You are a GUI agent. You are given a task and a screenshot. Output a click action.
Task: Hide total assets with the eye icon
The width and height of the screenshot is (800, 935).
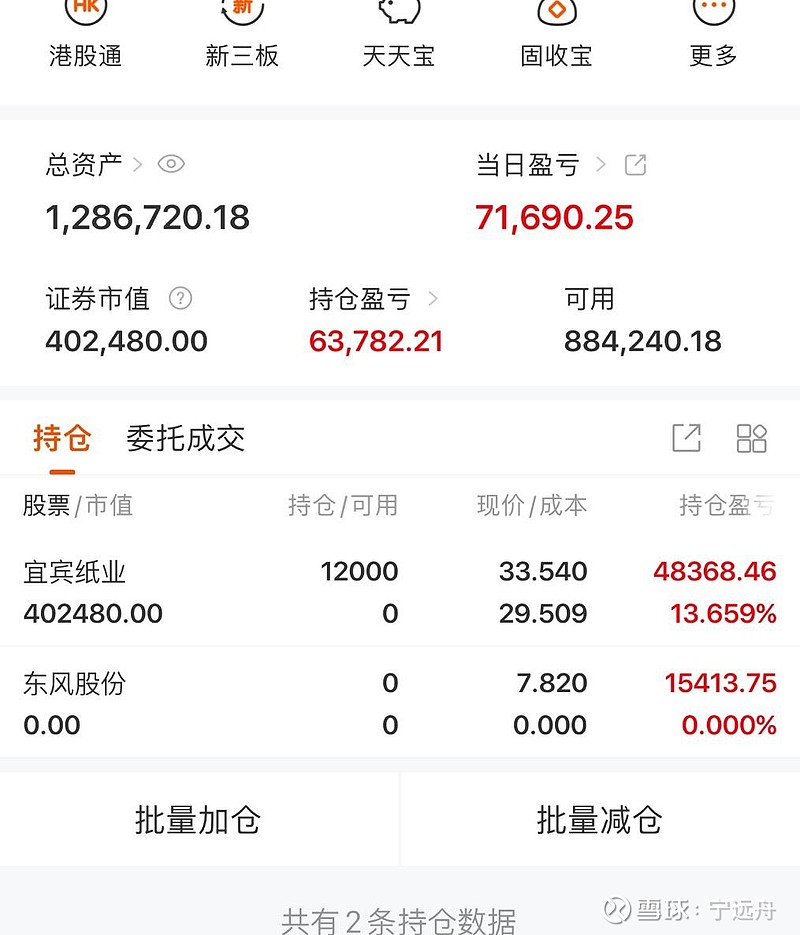pyautogui.click(x=171, y=164)
